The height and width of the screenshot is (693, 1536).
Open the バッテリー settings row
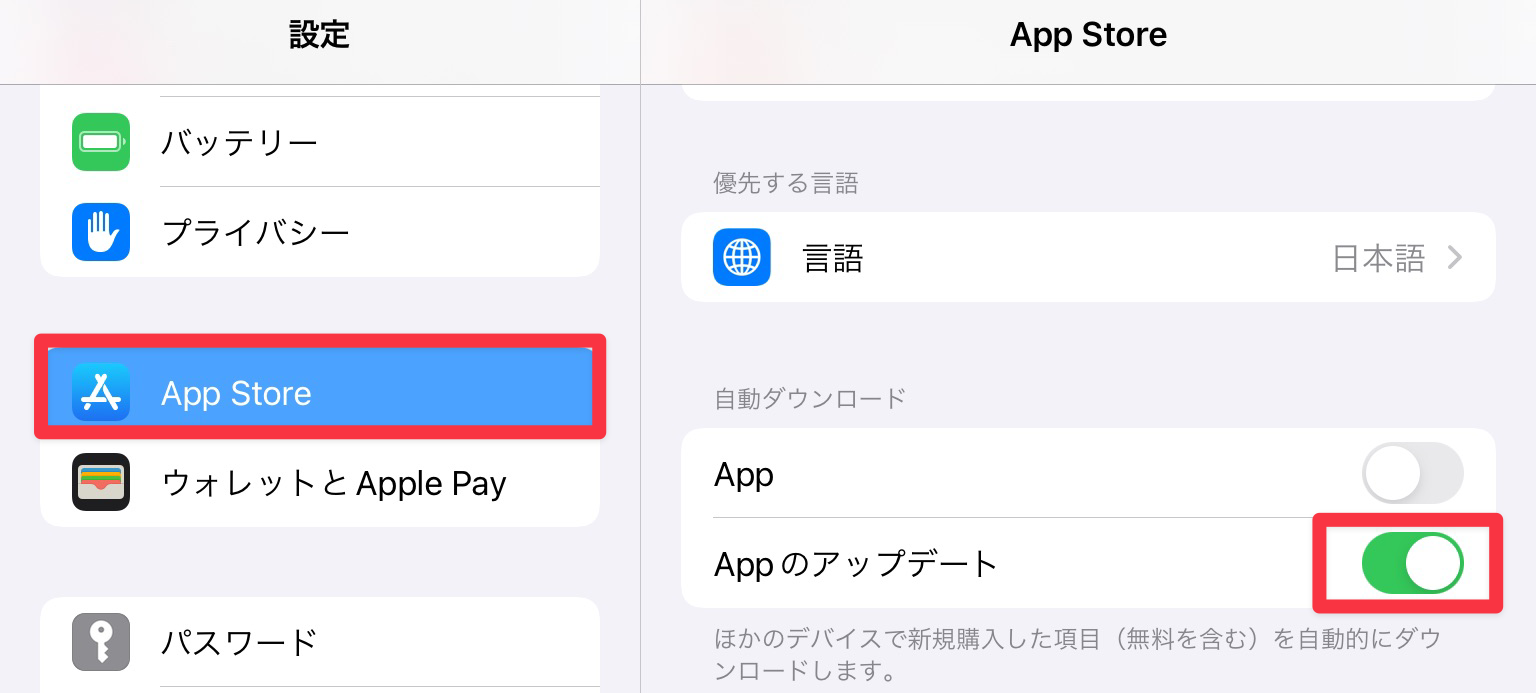click(x=320, y=142)
